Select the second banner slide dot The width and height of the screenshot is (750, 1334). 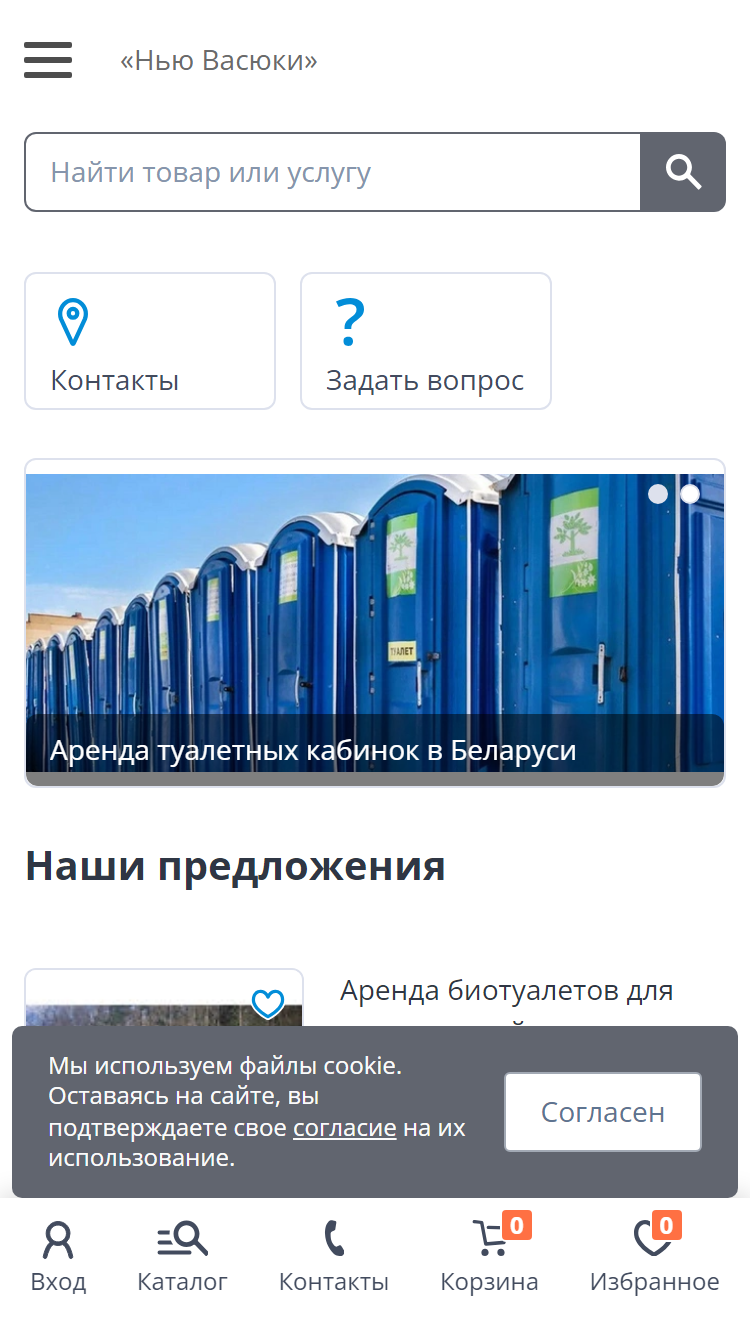click(x=690, y=494)
